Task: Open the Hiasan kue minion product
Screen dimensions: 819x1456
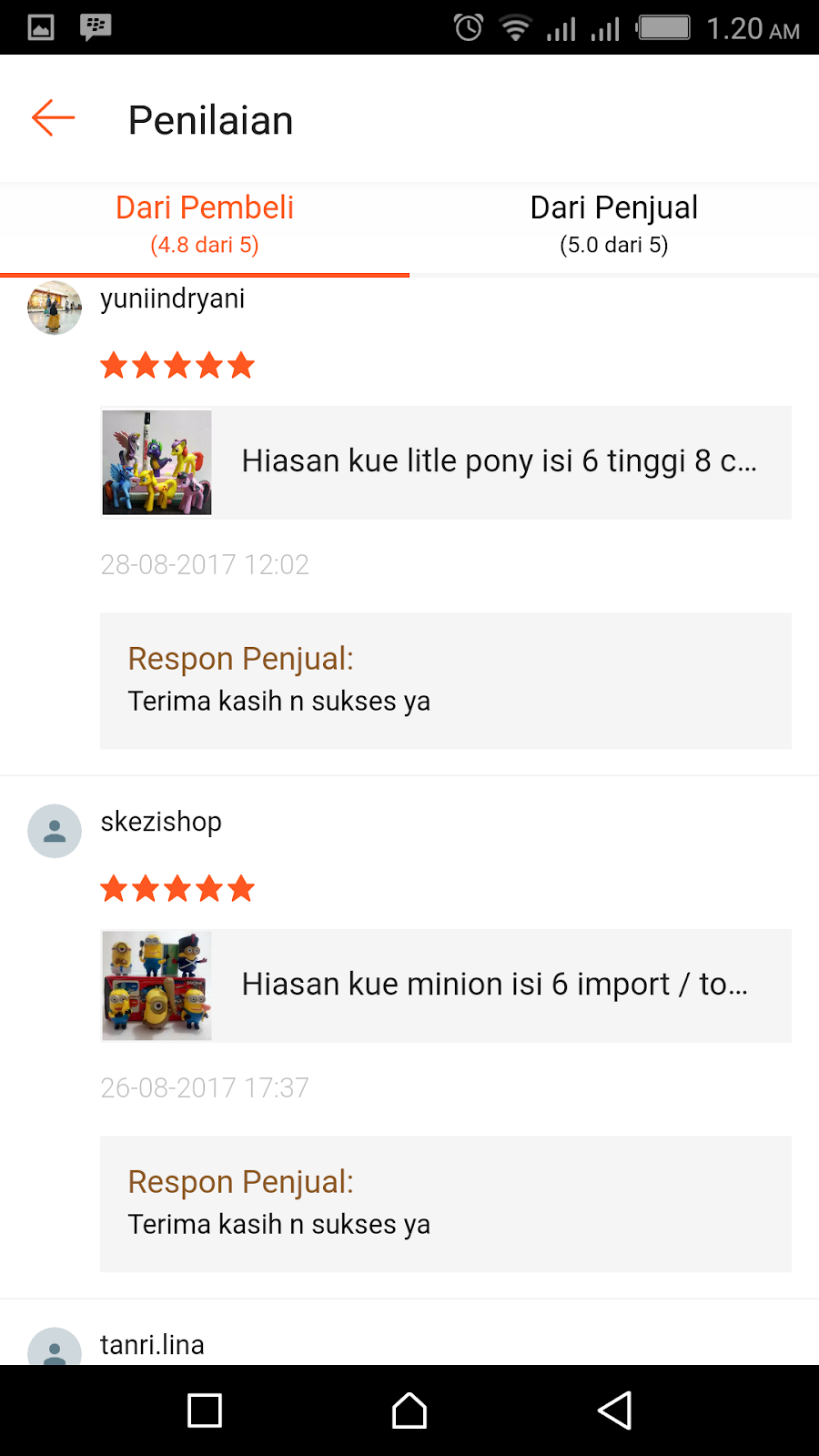Action: [446, 986]
